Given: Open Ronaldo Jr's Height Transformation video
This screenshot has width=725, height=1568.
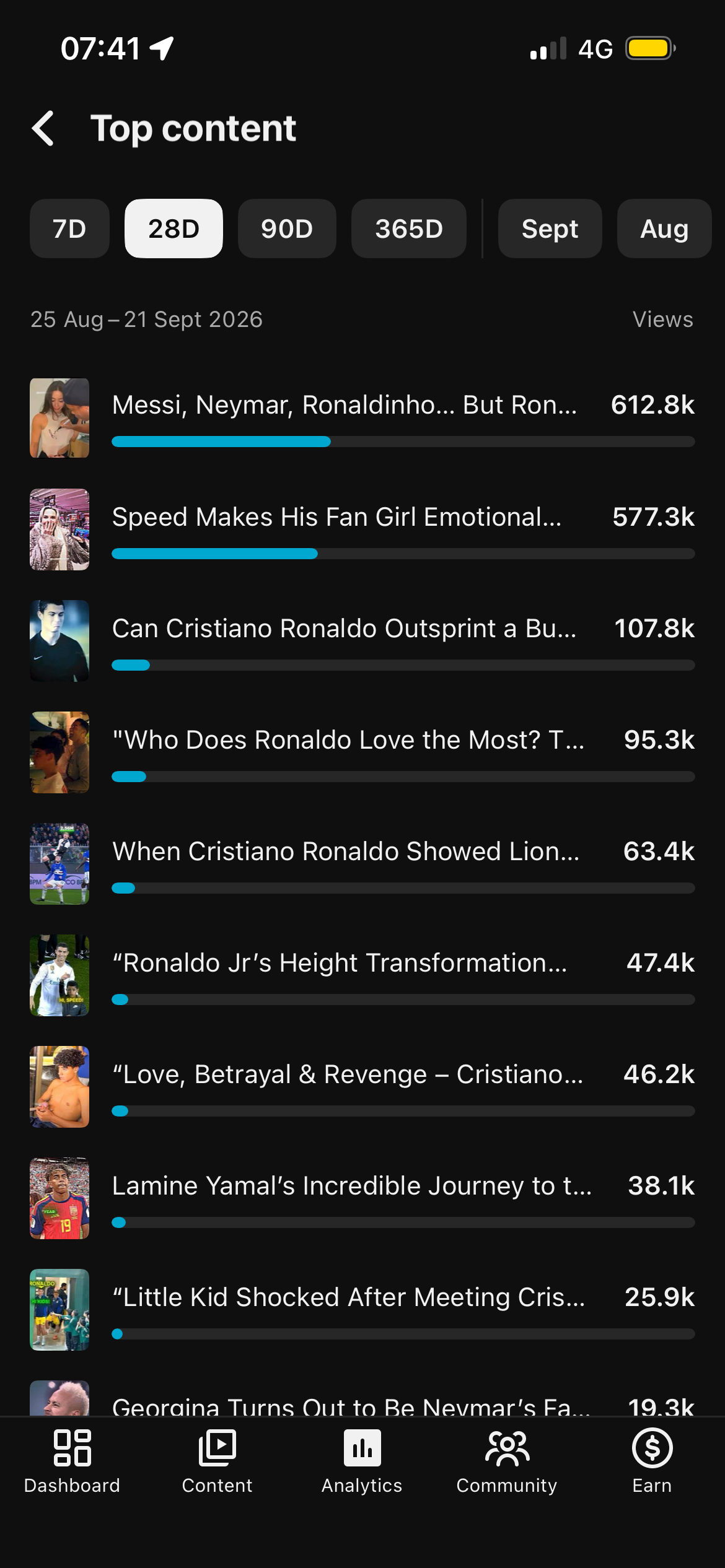Looking at the screenshot, I should coord(362,975).
